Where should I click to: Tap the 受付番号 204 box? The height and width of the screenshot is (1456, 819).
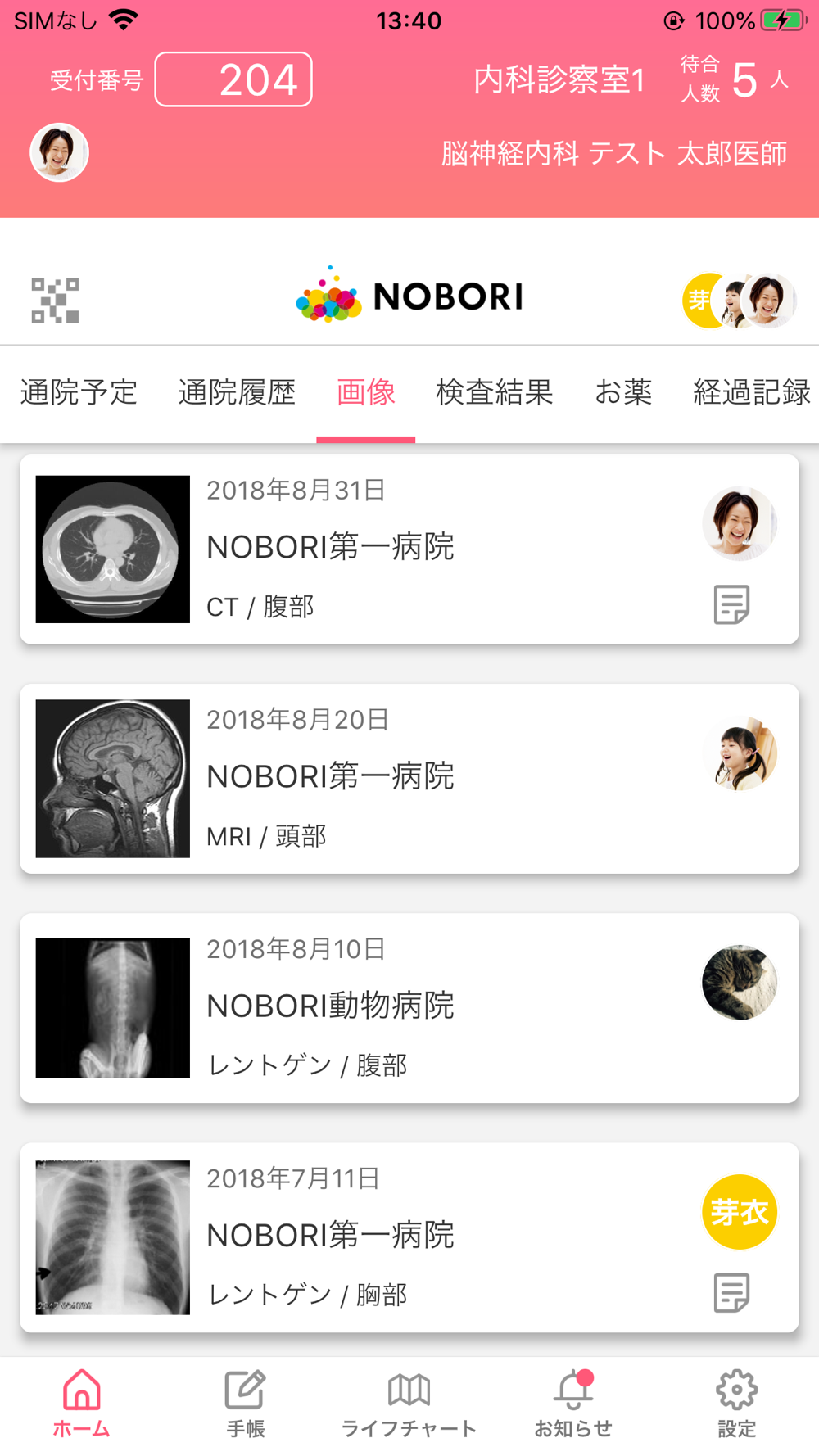[233, 79]
